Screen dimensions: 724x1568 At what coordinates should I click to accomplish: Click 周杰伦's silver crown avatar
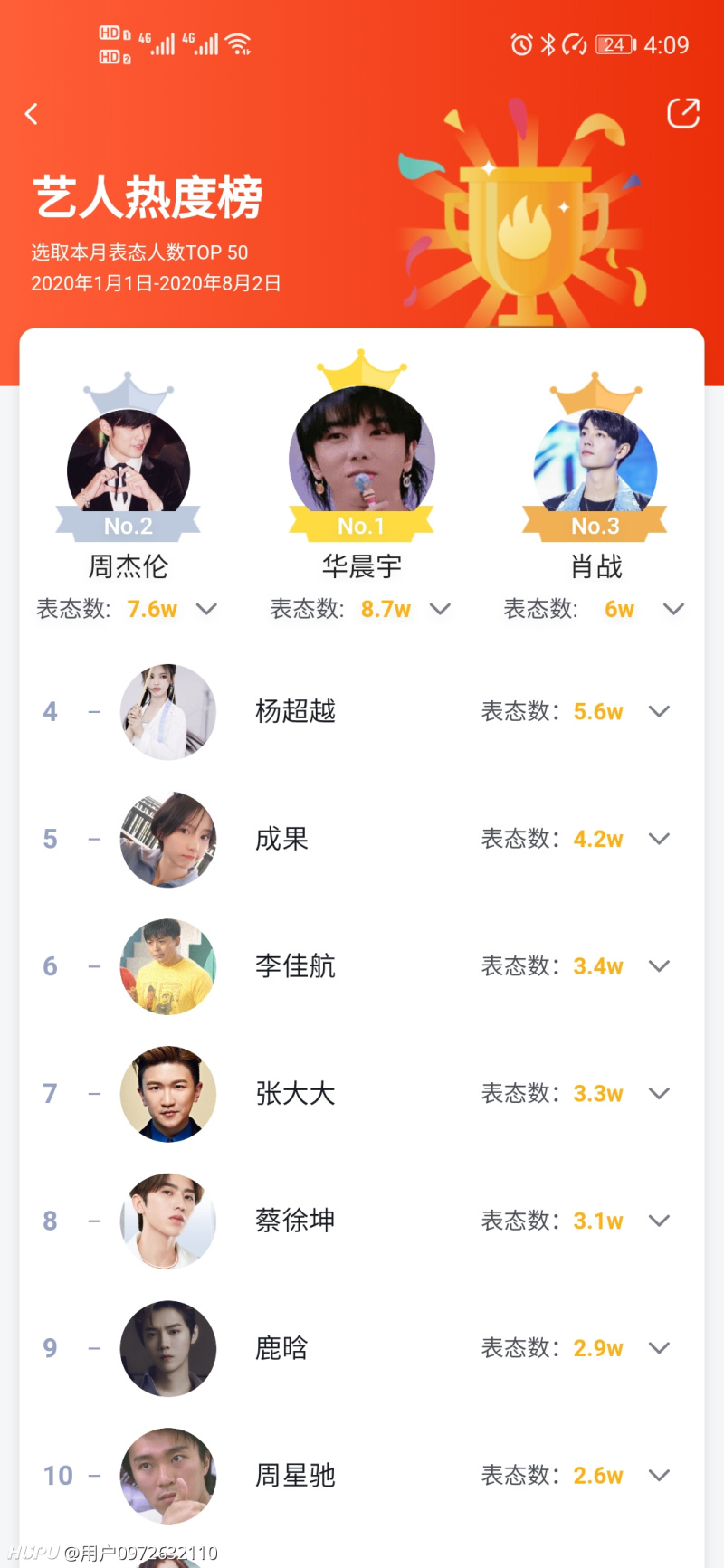coord(129,461)
